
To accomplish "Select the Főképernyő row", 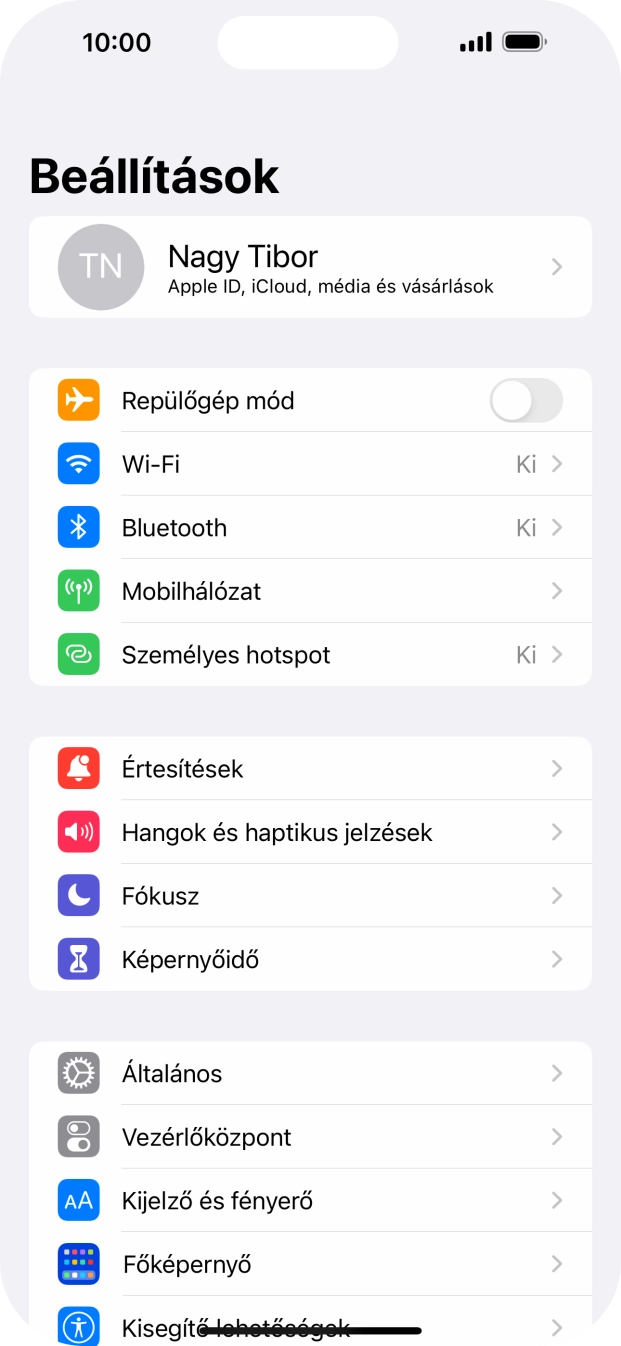I will pyautogui.click(x=310, y=1265).
